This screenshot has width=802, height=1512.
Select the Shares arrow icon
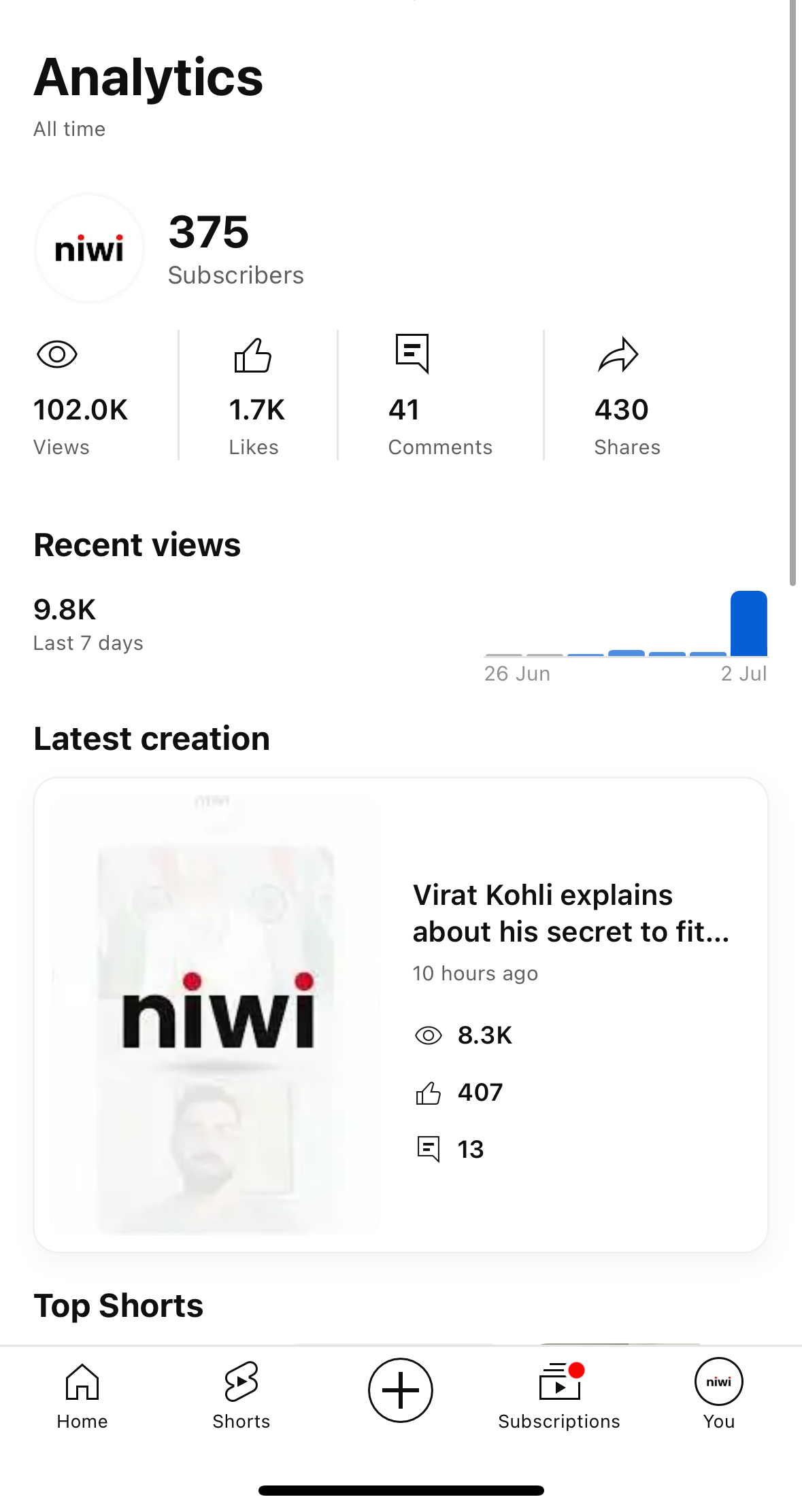618,353
